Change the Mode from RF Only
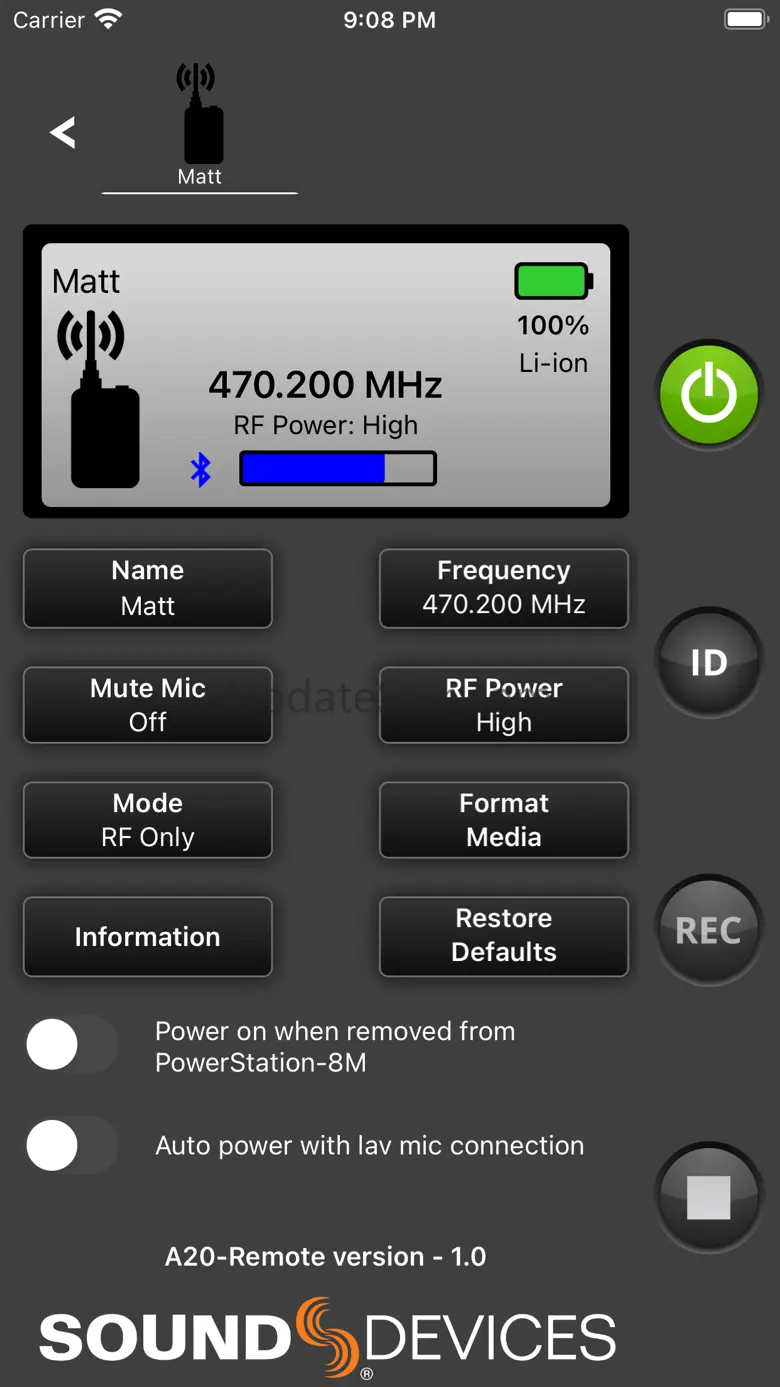The height and width of the screenshot is (1387, 780). click(x=148, y=820)
